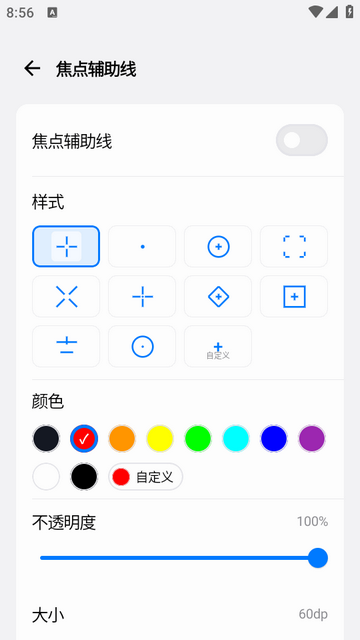This screenshot has width=360, height=640.
Task: Select the cyan color swatch
Action: [236, 439]
